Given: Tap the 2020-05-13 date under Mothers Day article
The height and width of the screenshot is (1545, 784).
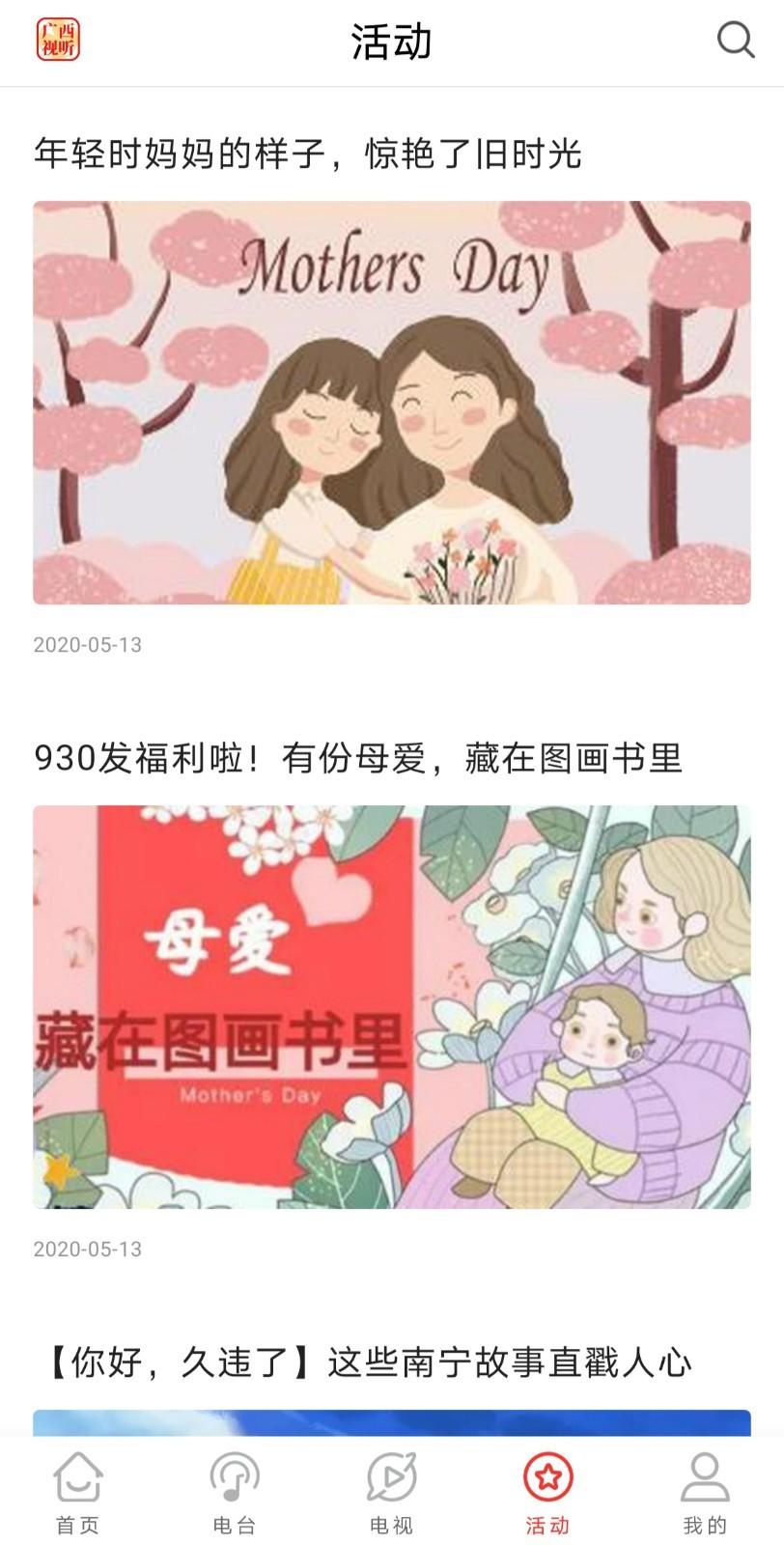Looking at the screenshot, I should point(89,645).
